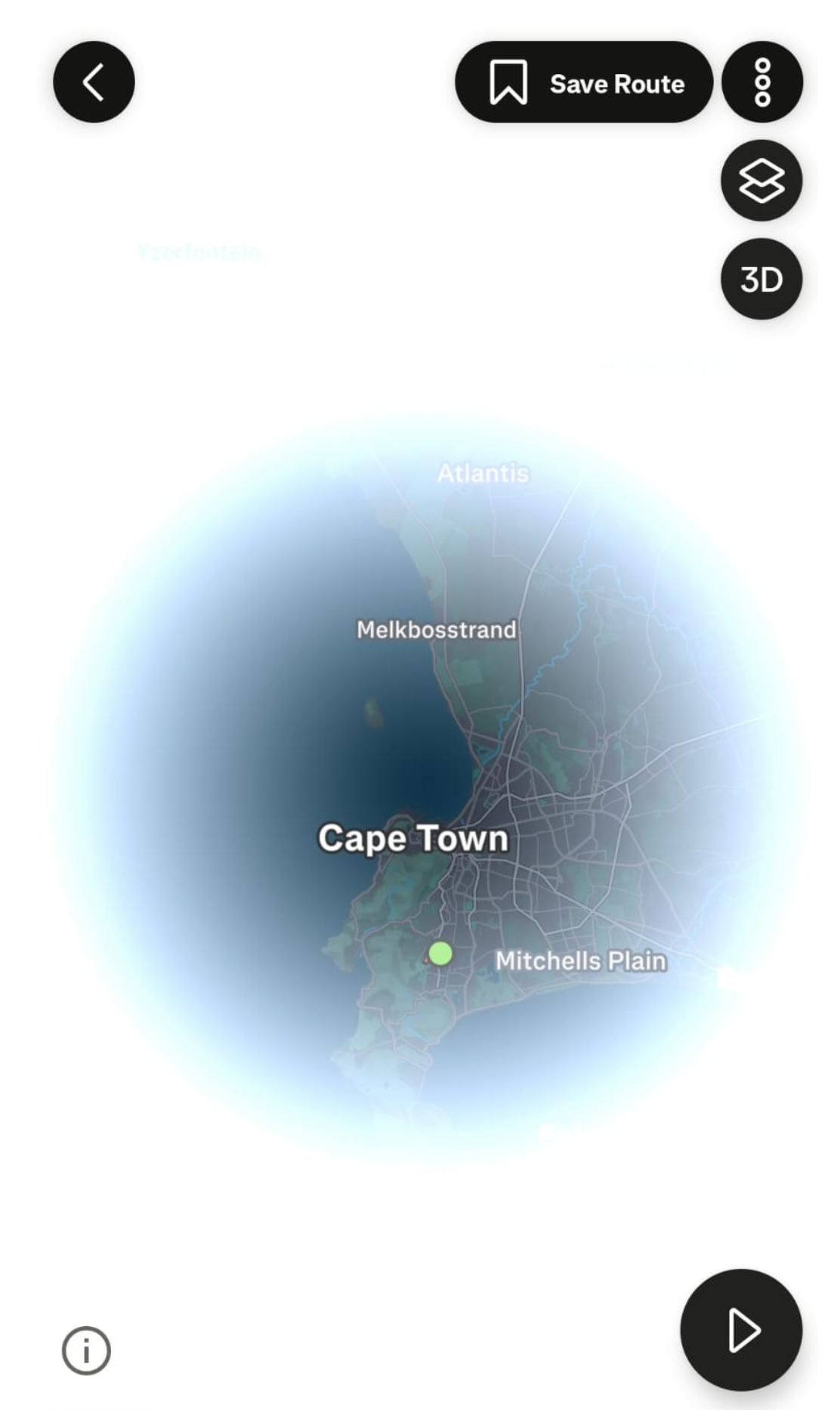Go back using the arrow button
Image resolution: width=840 pixels, height=1410 pixels.
[94, 82]
